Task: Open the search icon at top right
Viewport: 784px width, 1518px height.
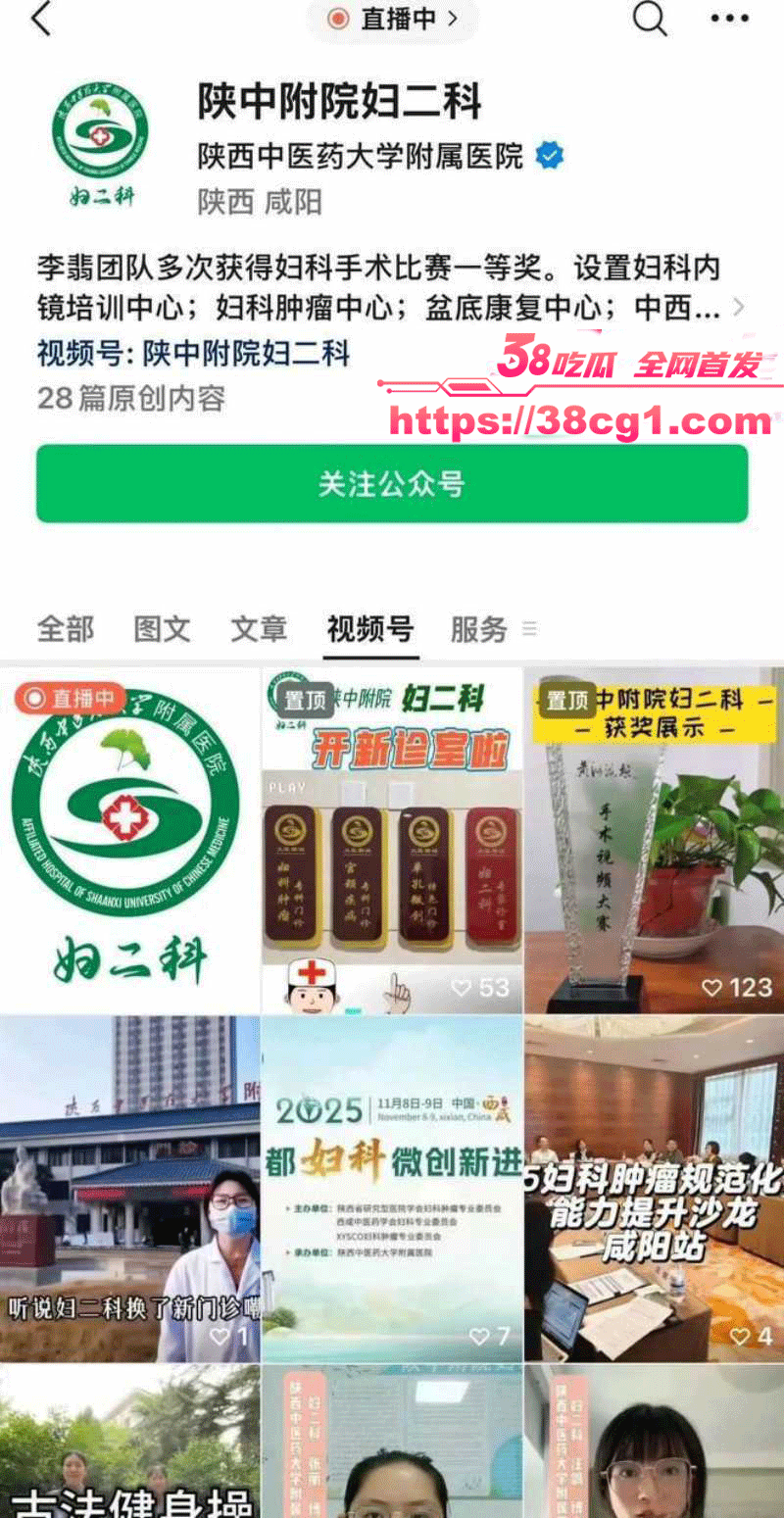Action: (649, 18)
